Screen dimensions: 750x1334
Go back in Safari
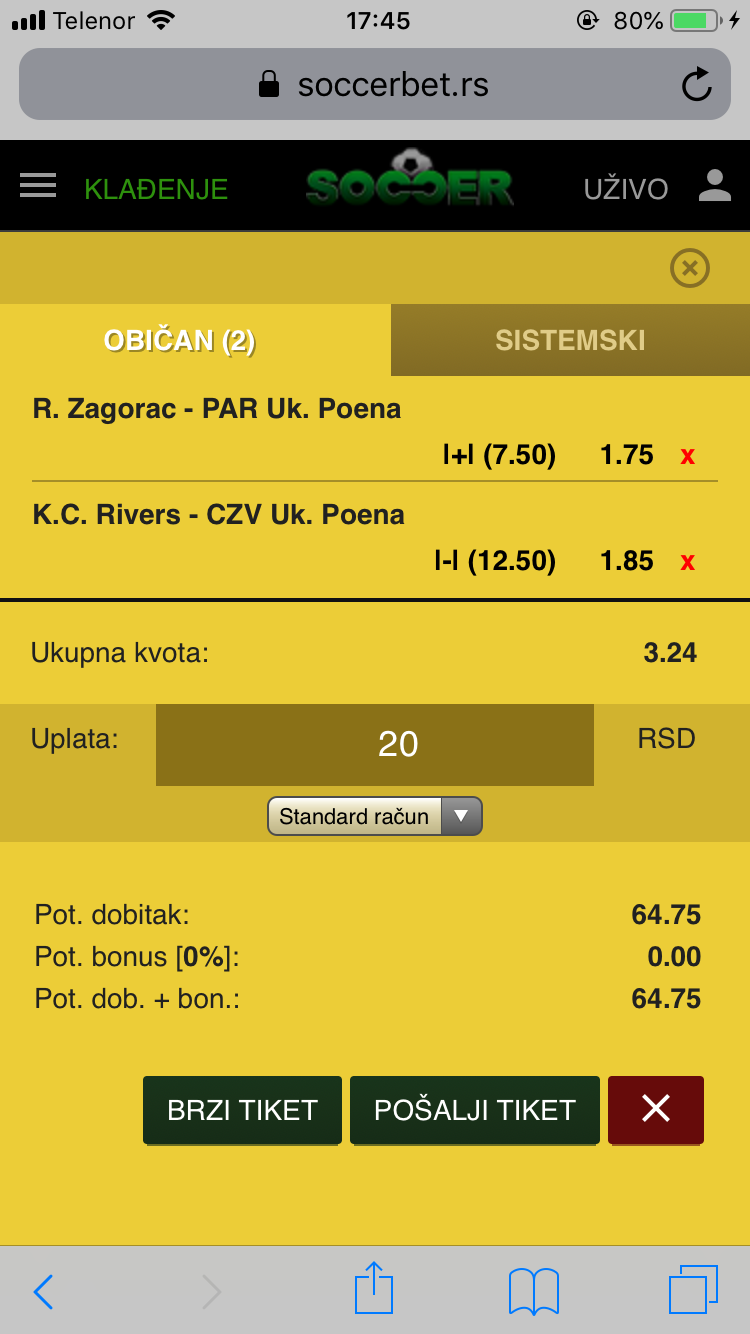(43, 1292)
